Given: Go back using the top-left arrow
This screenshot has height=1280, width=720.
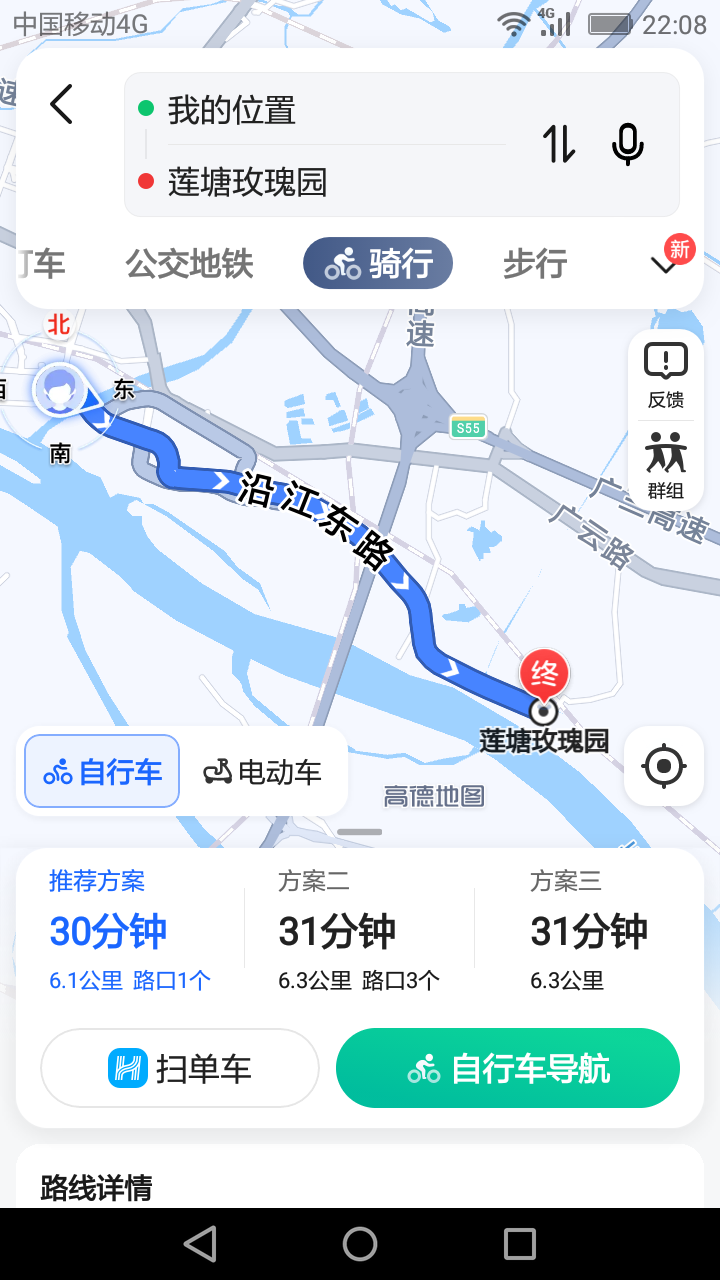Looking at the screenshot, I should (x=62, y=104).
